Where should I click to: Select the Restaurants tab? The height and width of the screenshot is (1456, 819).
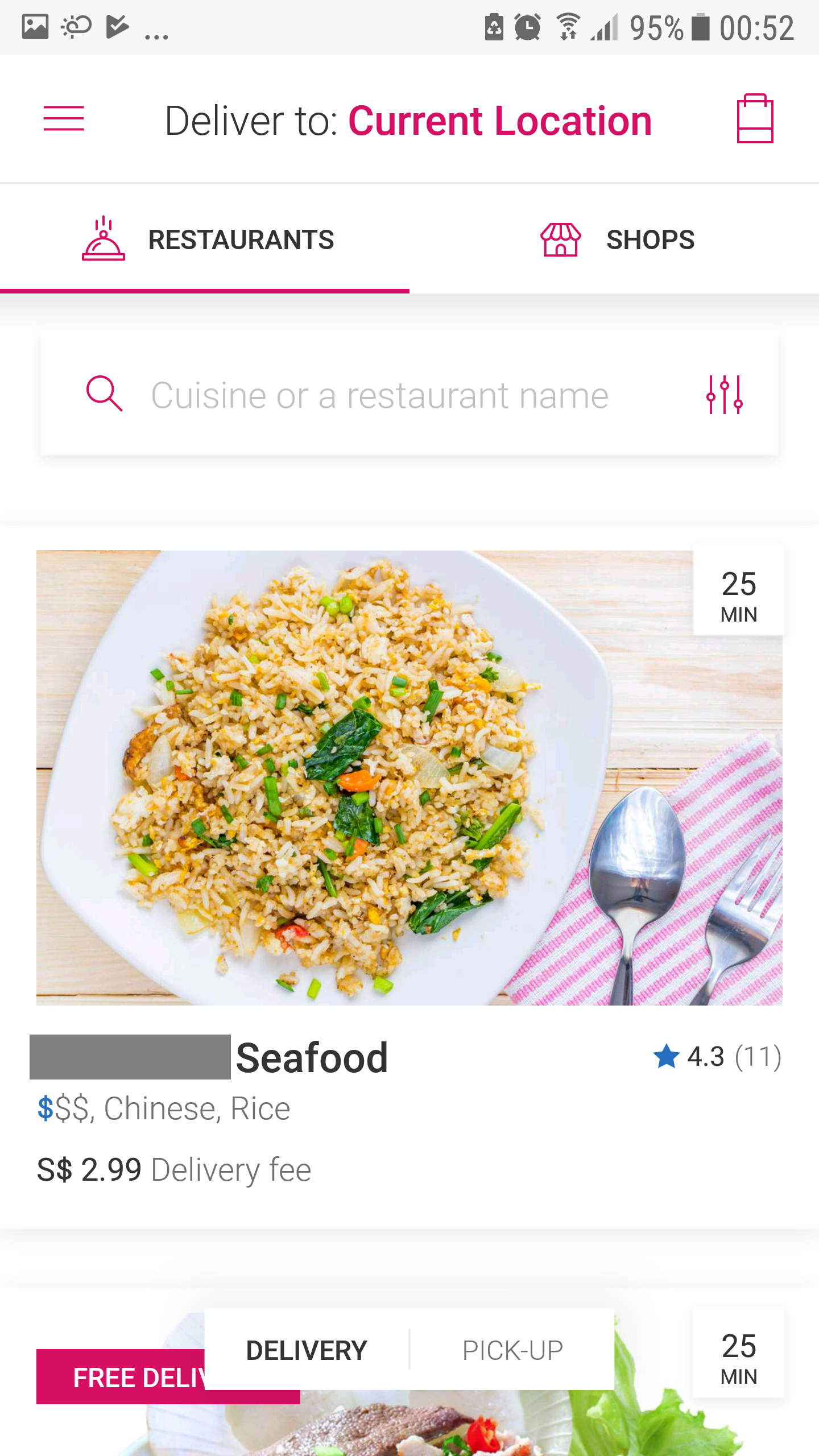(x=208, y=239)
